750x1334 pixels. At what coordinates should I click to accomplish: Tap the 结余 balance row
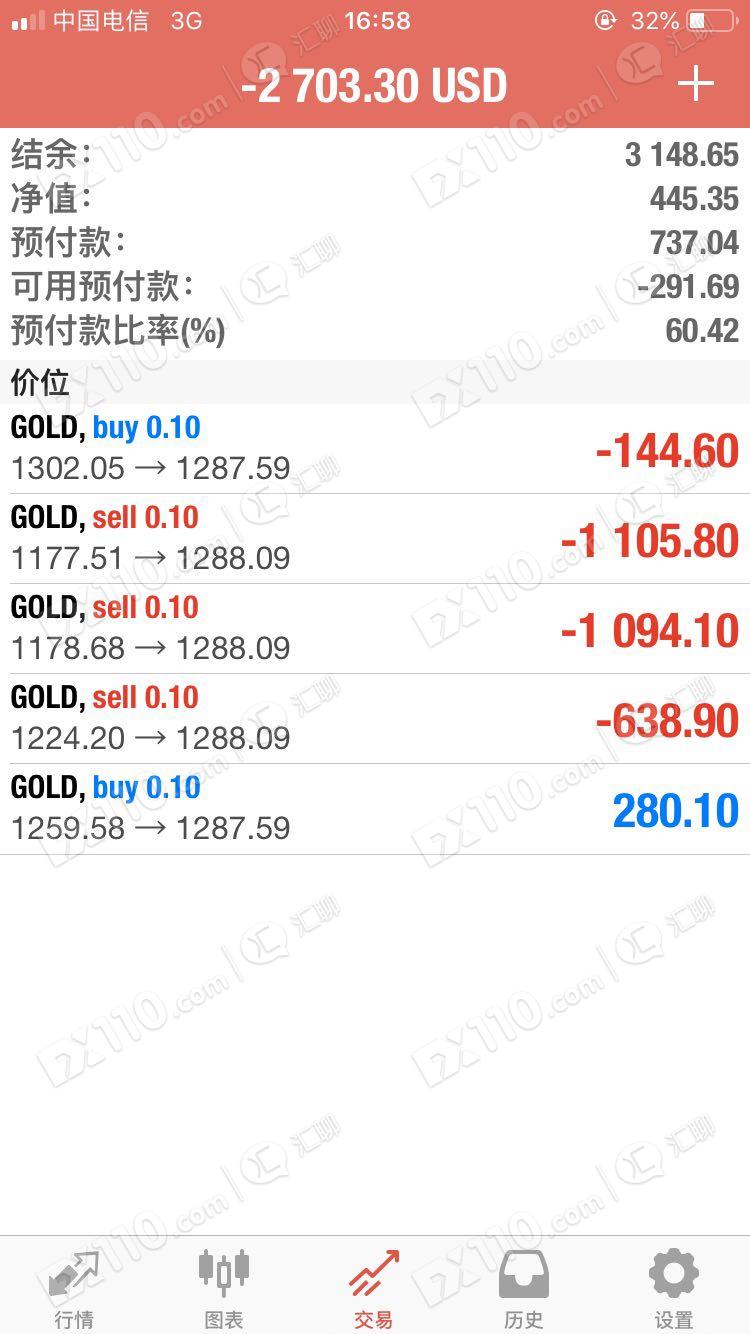tap(375, 155)
